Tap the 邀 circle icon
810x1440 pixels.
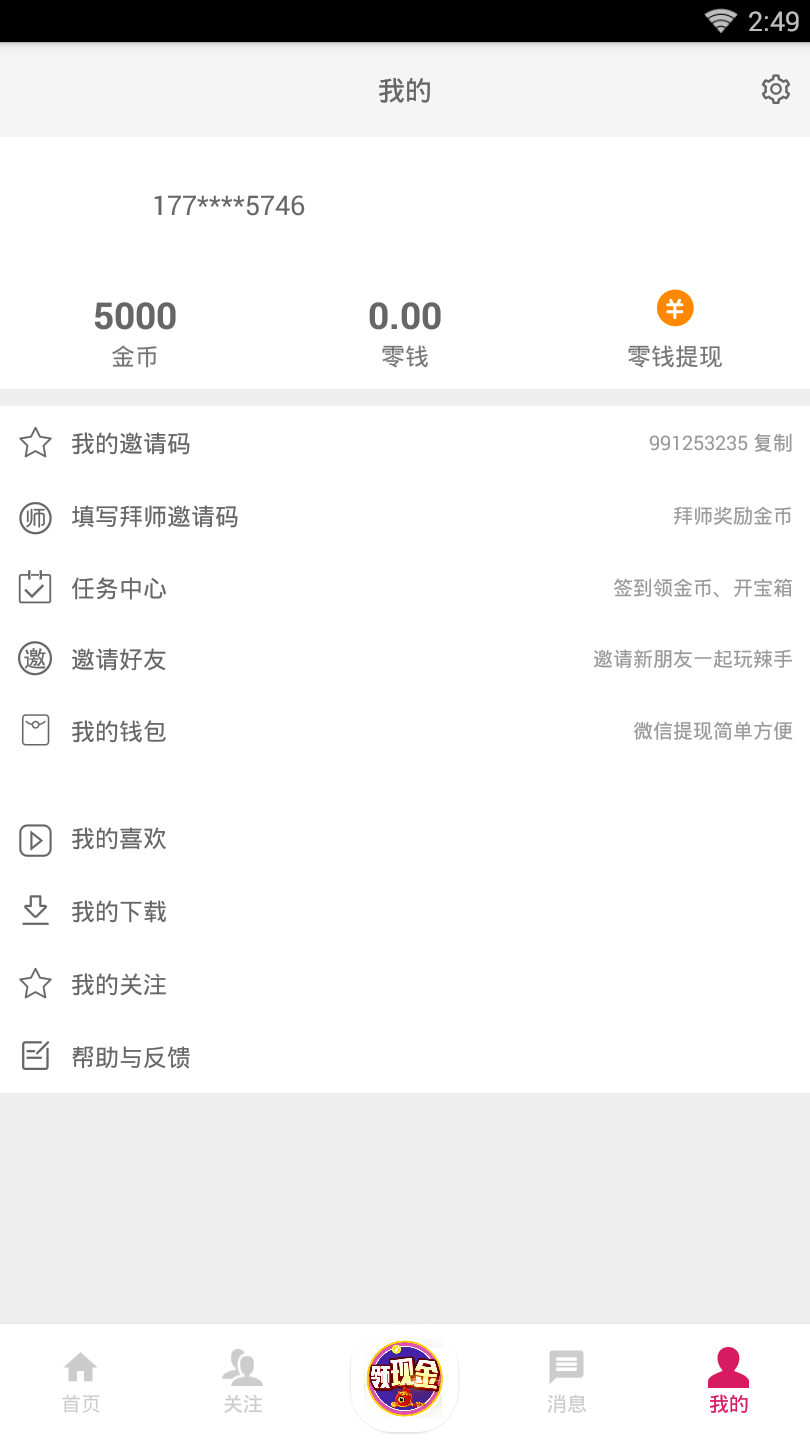35,659
